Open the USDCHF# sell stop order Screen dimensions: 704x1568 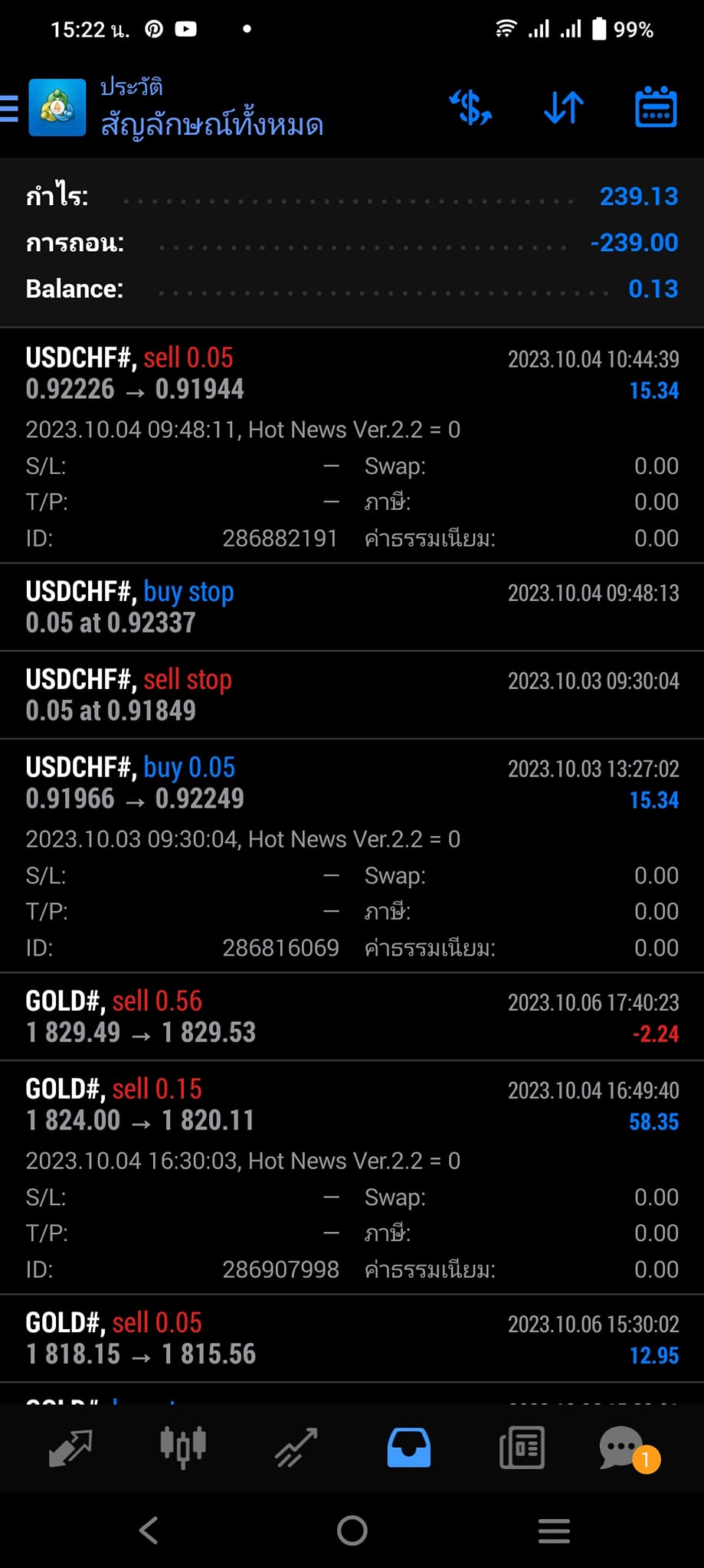tap(352, 695)
